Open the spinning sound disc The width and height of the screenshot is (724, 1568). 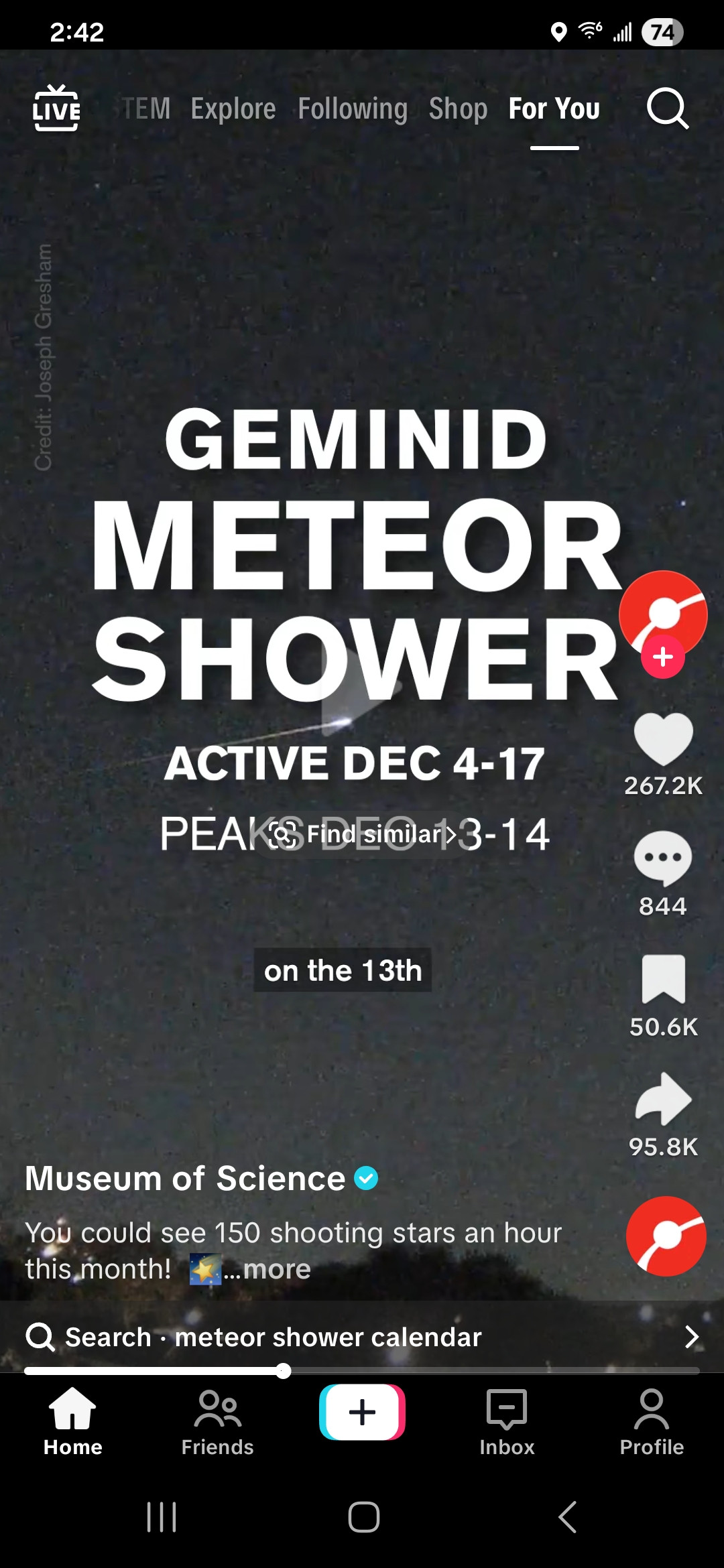(x=666, y=1236)
